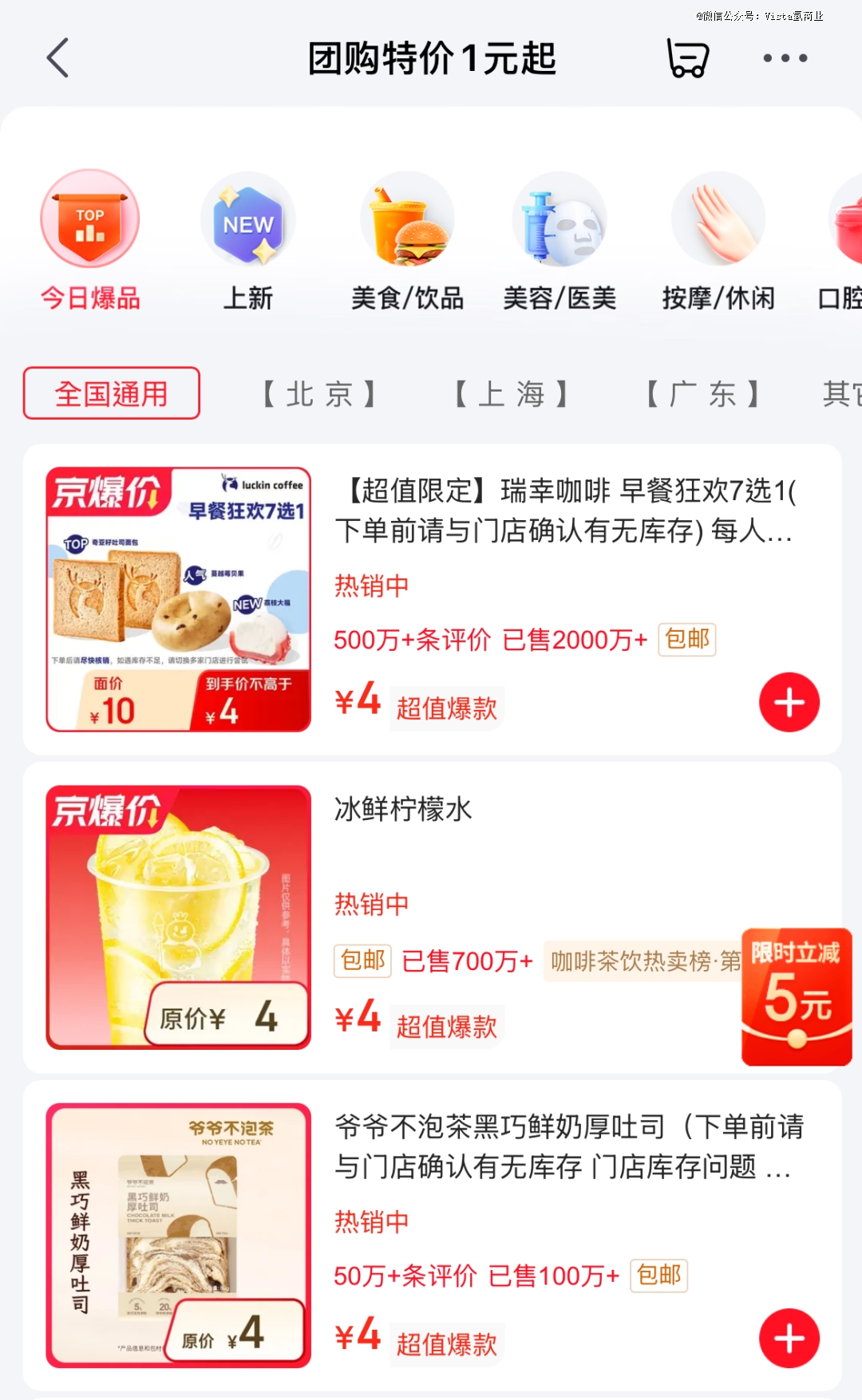Filter deals by 广东
This screenshot has height=1400, width=862.
click(702, 394)
